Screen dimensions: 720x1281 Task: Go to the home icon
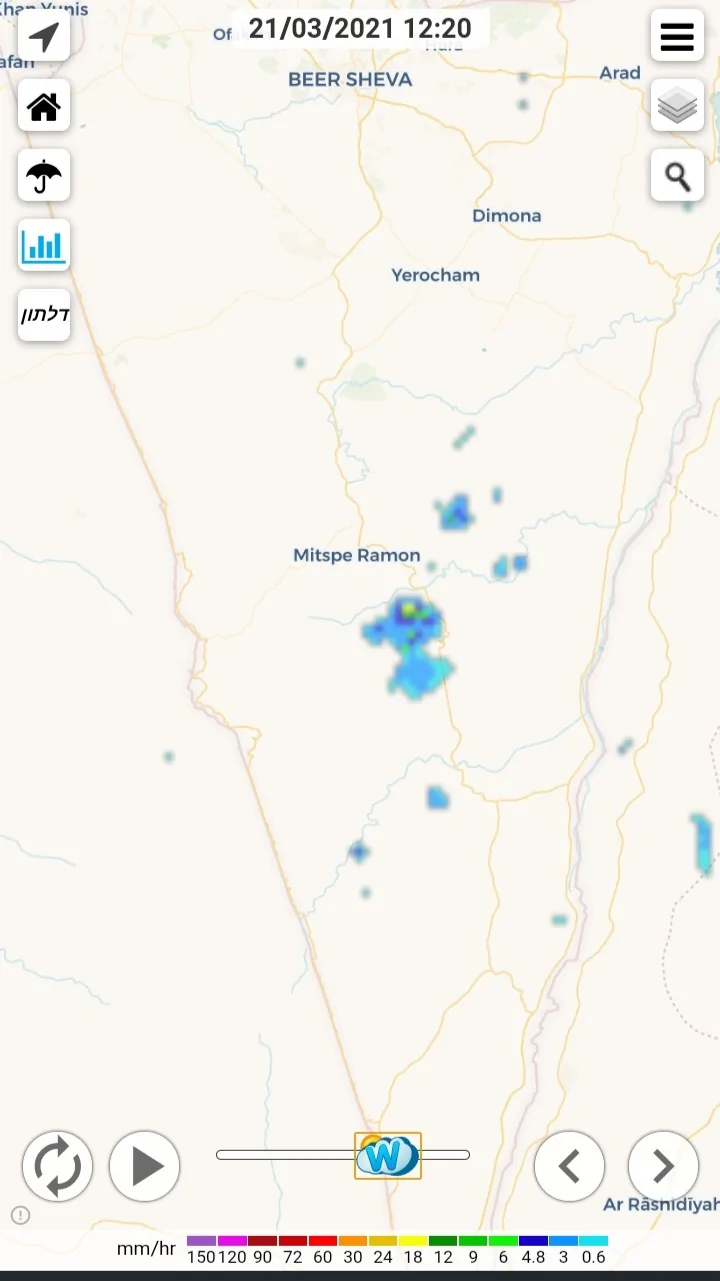coord(44,106)
